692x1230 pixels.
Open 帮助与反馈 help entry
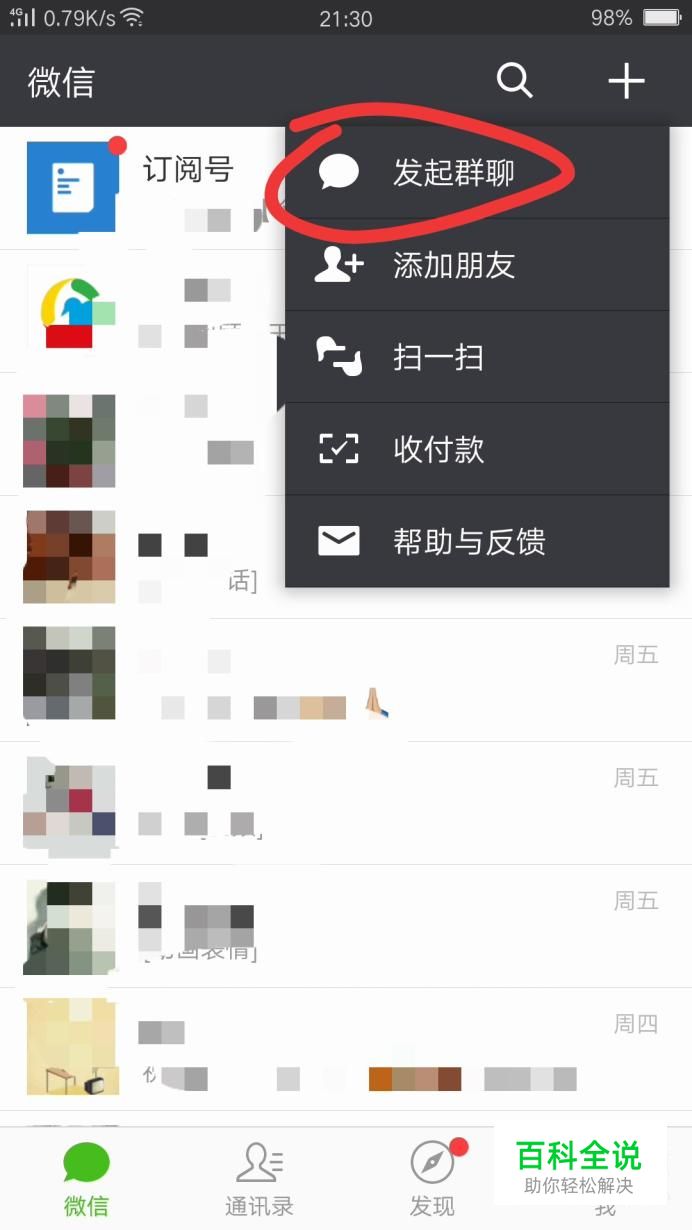pyautogui.click(x=468, y=542)
